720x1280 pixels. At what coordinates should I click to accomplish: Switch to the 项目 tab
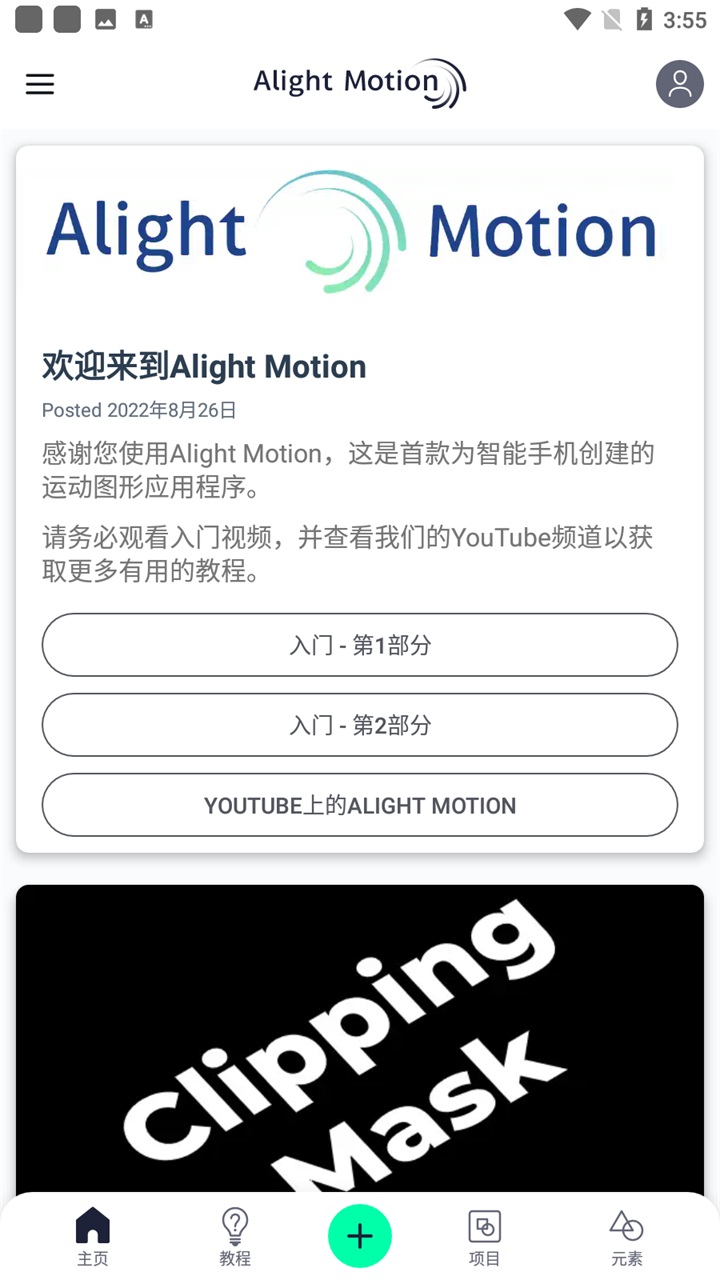[x=485, y=1237]
